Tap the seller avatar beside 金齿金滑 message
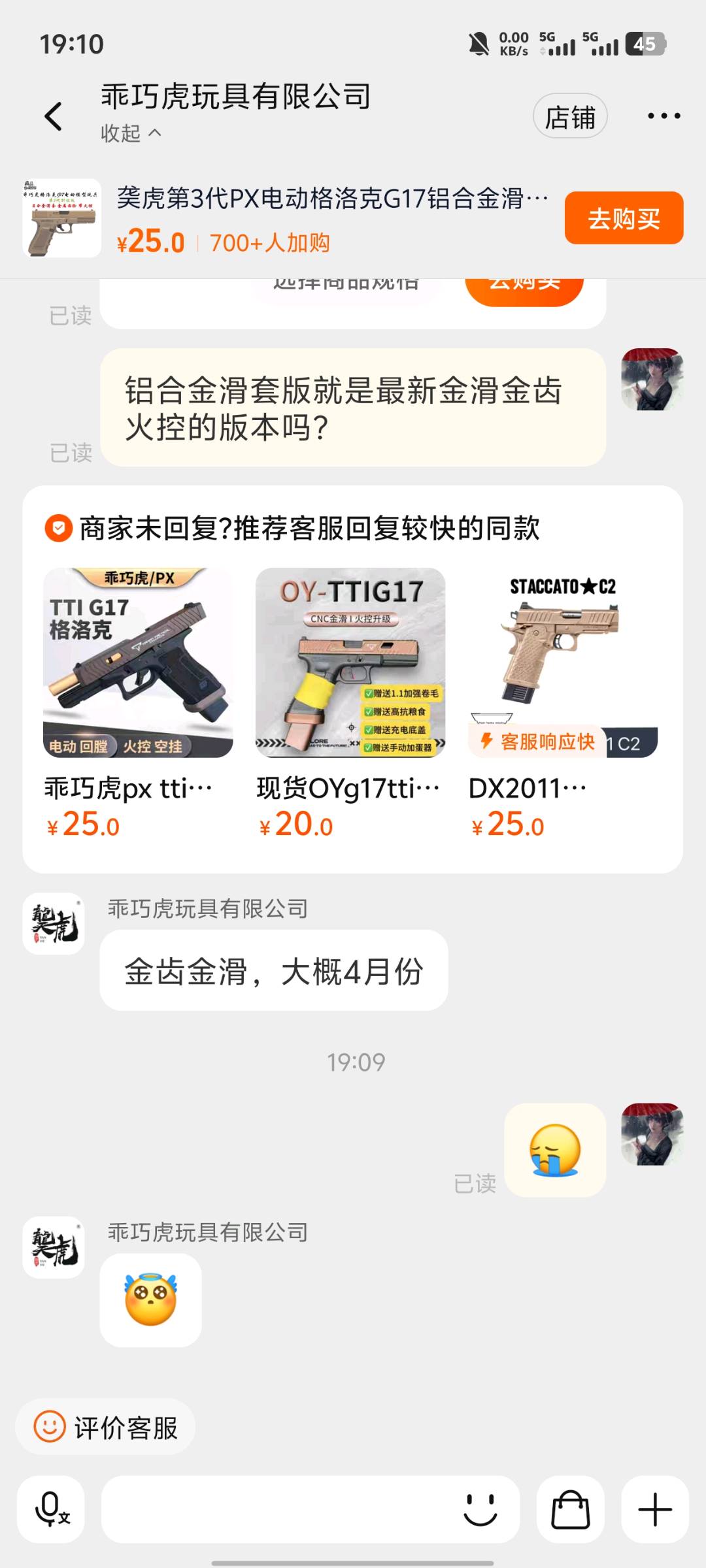This screenshot has height=1568, width=706. [x=54, y=924]
